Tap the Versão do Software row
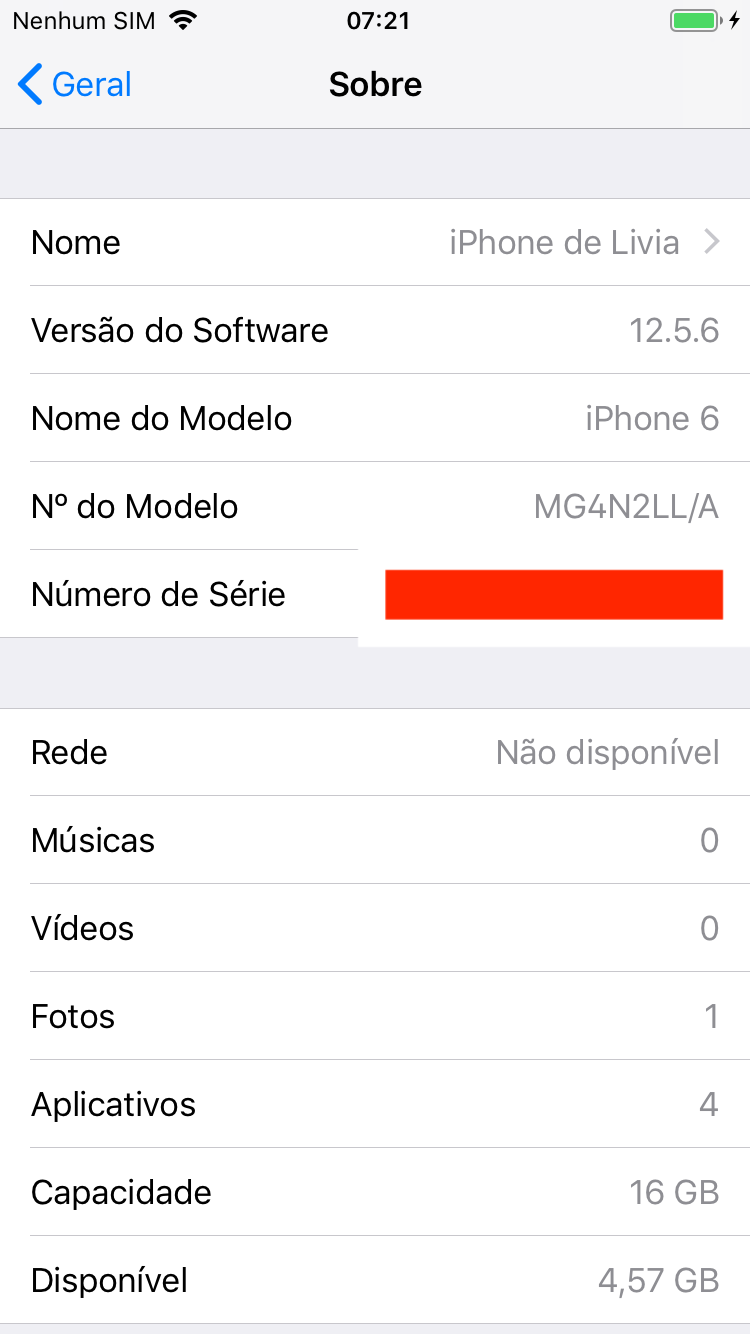Screen dimensions: 750x1334 375,331
